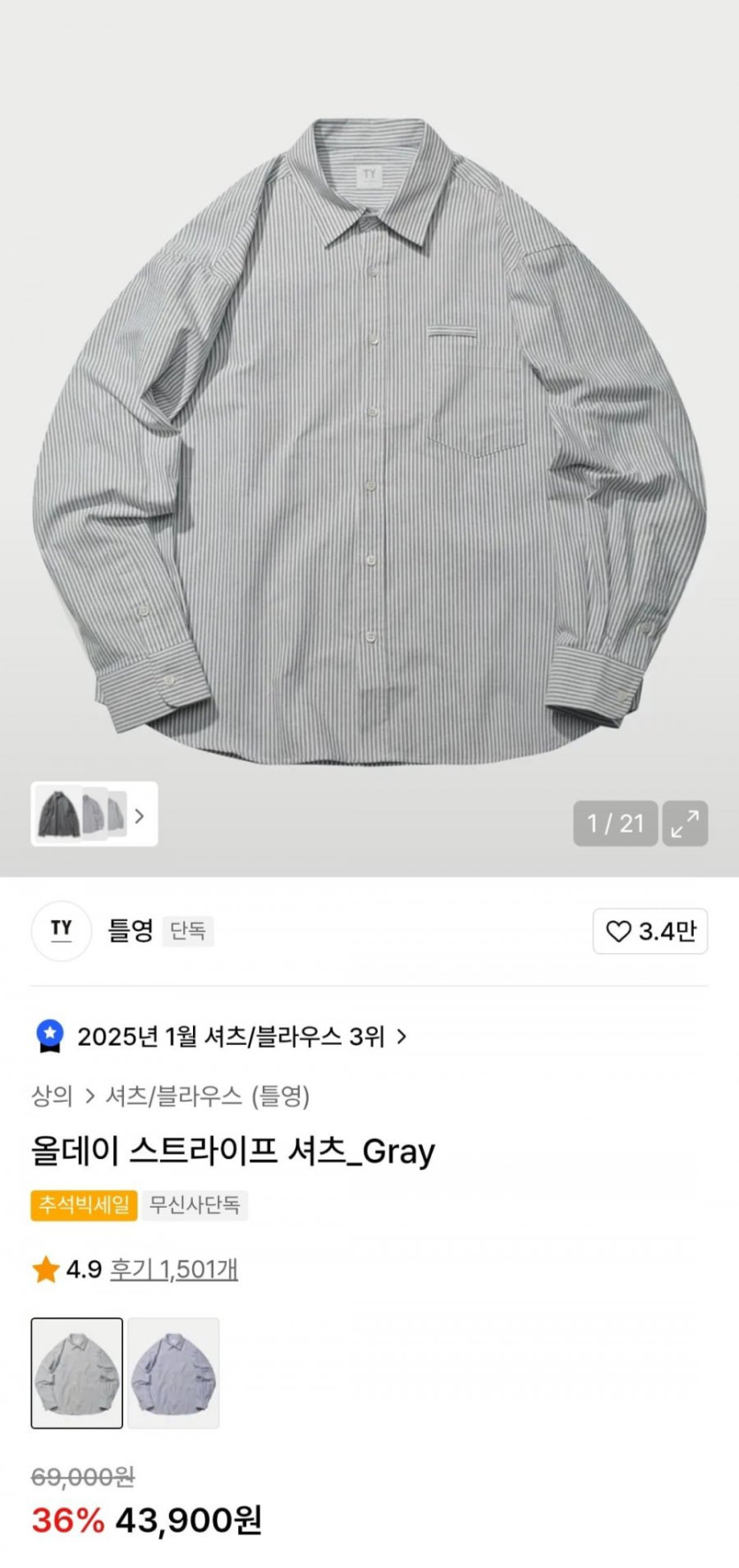Image resolution: width=739 pixels, height=1568 pixels.
Task: Expand the product image to fullscreen
Action: pos(685,824)
